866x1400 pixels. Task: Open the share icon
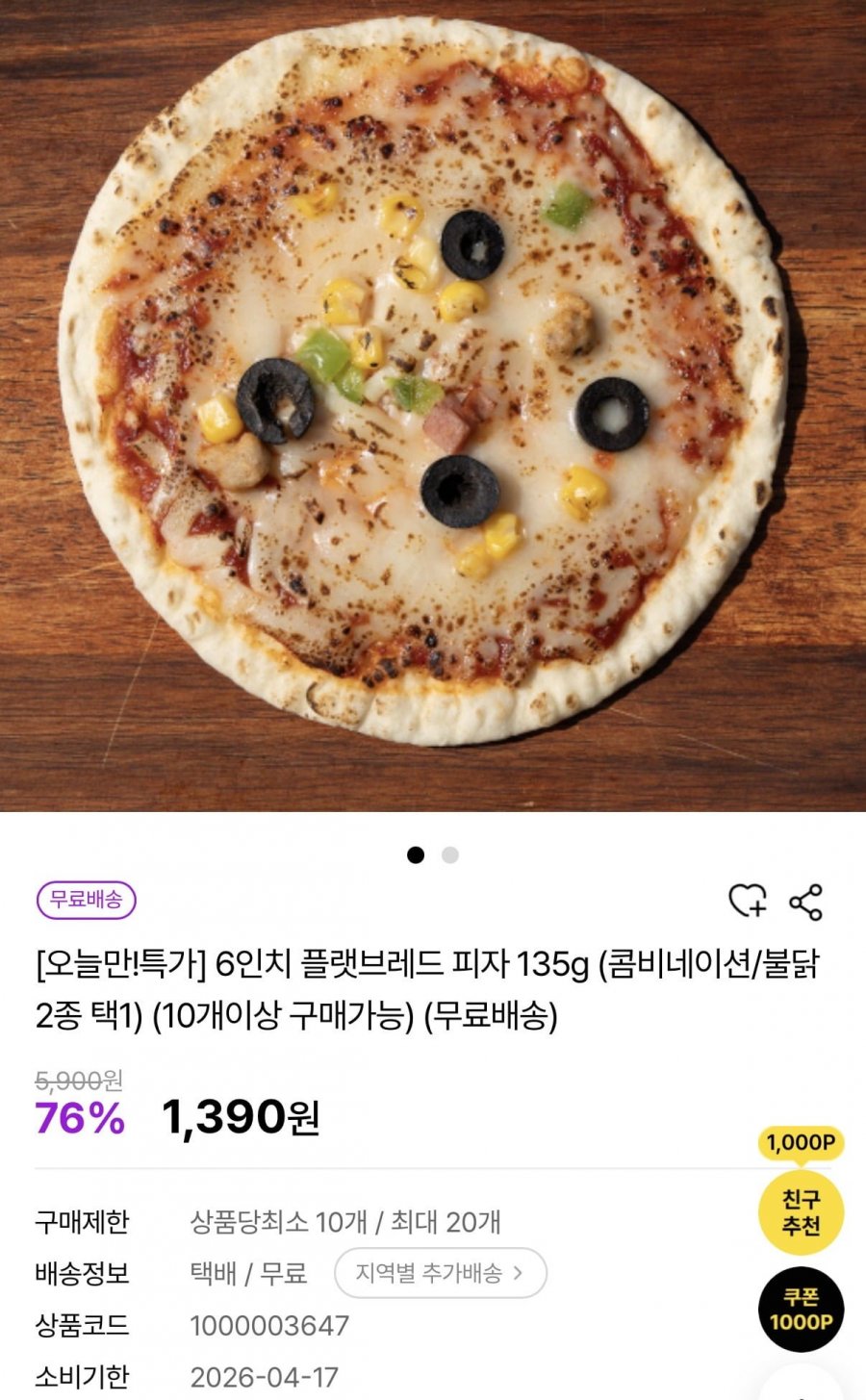(x=808, y=899)
